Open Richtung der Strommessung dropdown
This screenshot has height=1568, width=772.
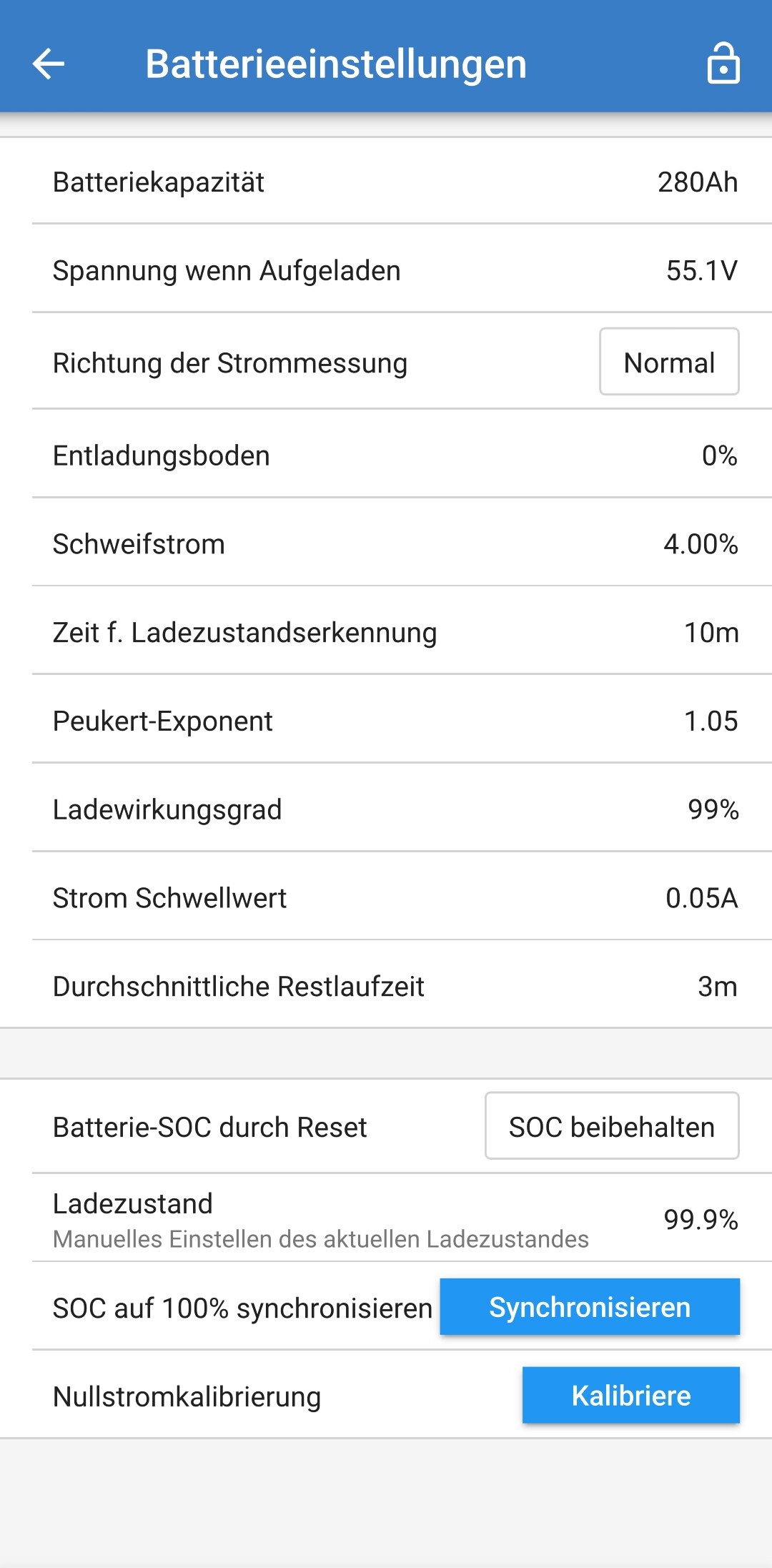tap(668, 363)
